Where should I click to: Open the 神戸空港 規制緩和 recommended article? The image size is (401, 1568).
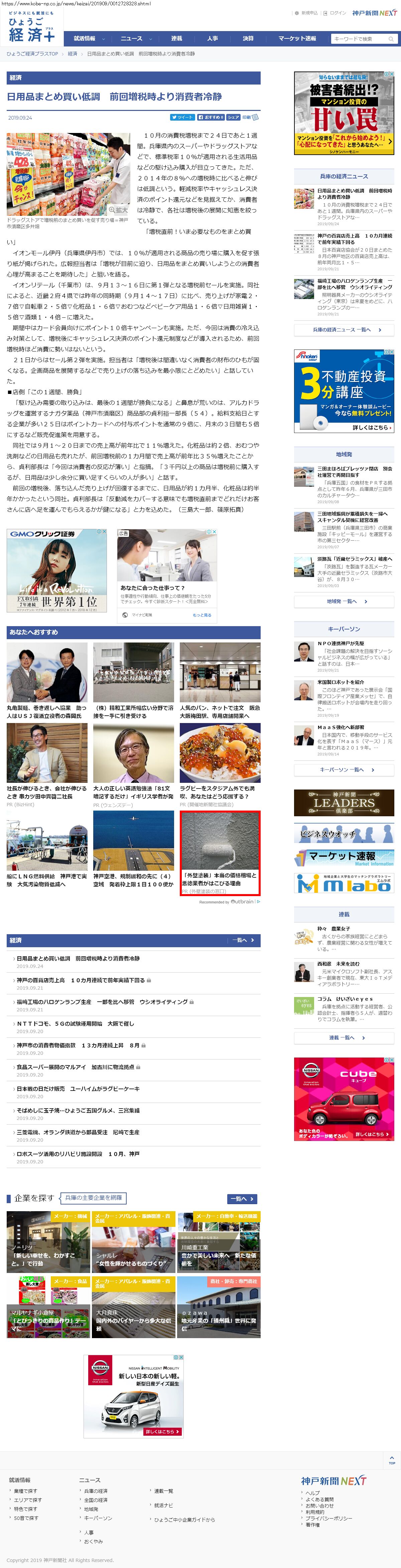click(133, 850)
